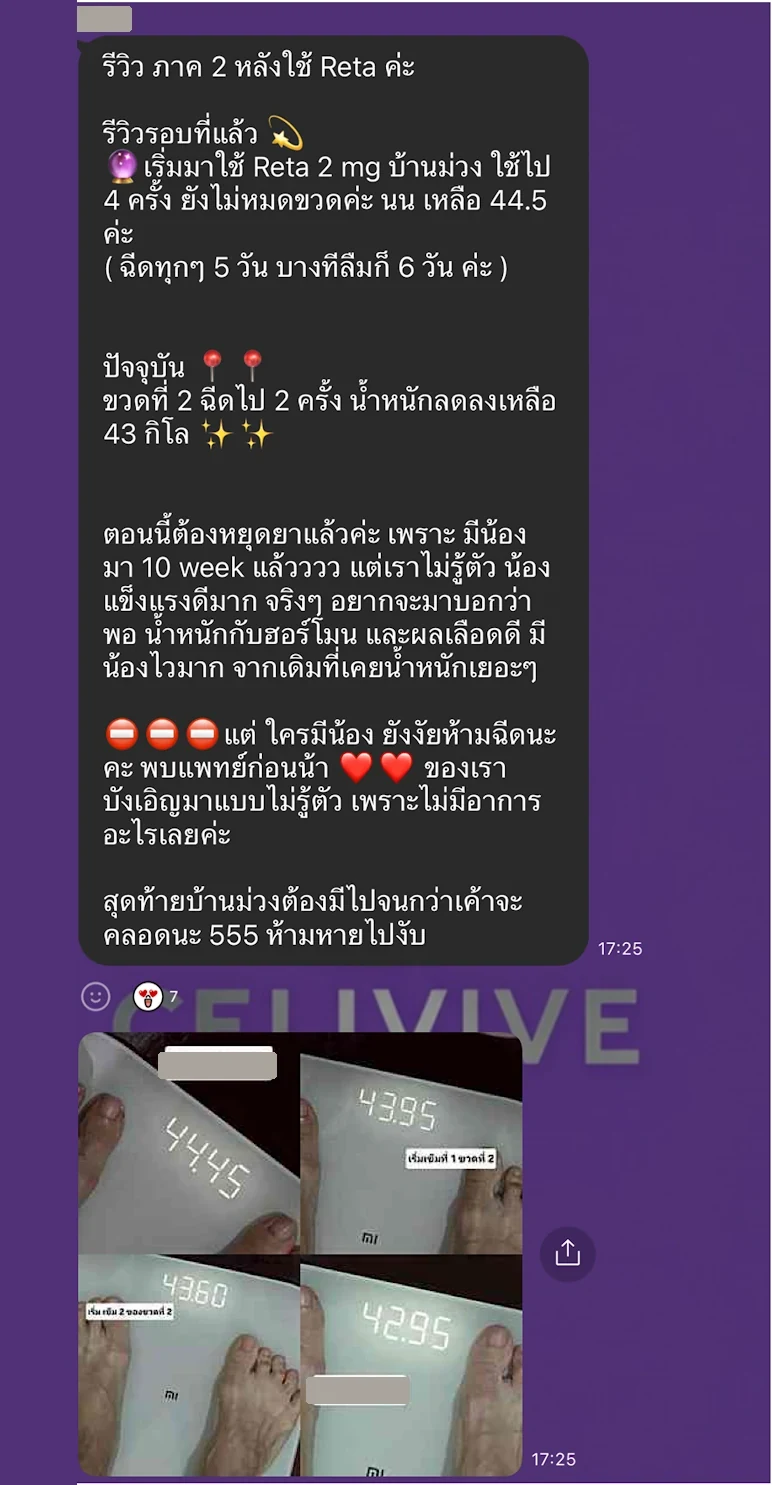Screen dimensions: 772x1485
Task: Share the scale photo collage
Action: click(x=567, y=1253)
